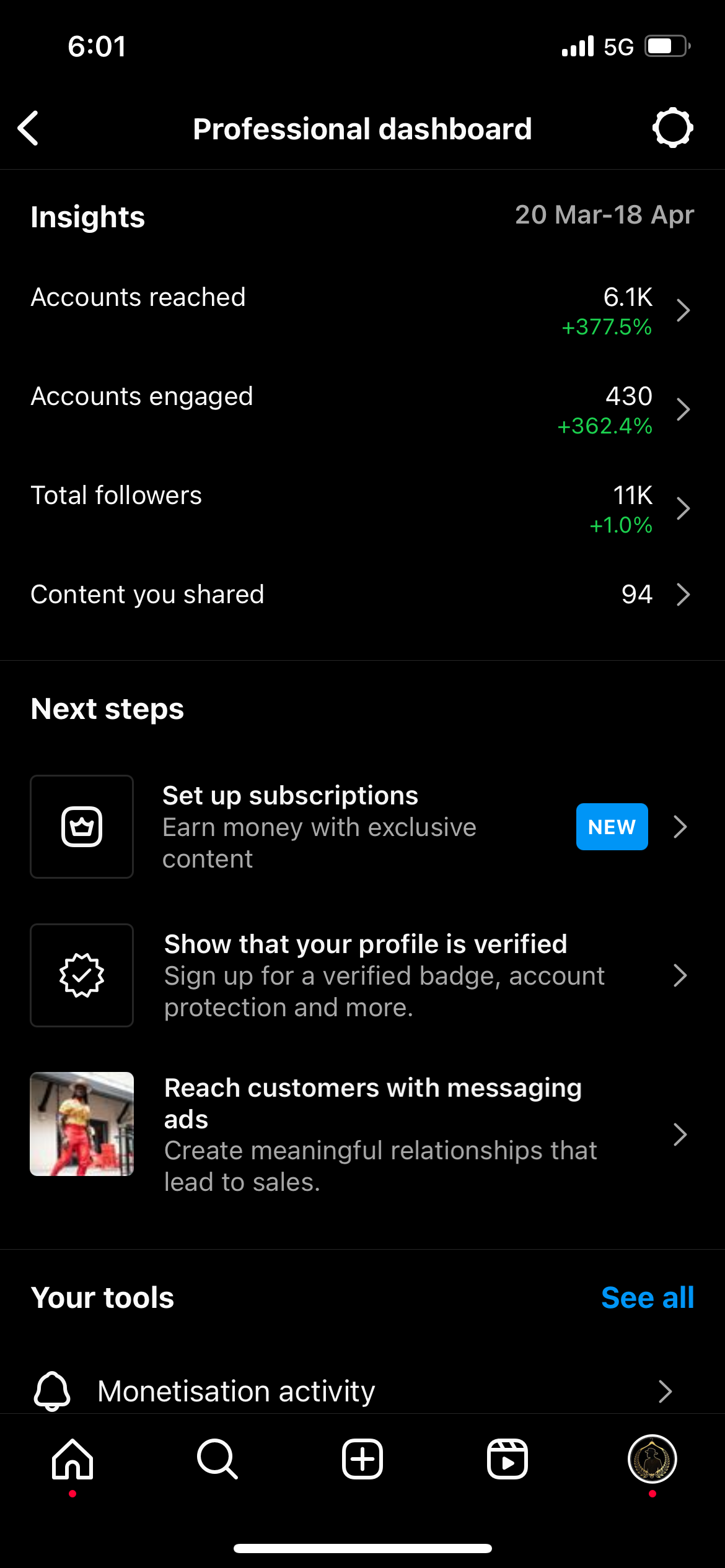Open Monetisation activity
Screen dimensions: 725x1568
click(362, 1391)
